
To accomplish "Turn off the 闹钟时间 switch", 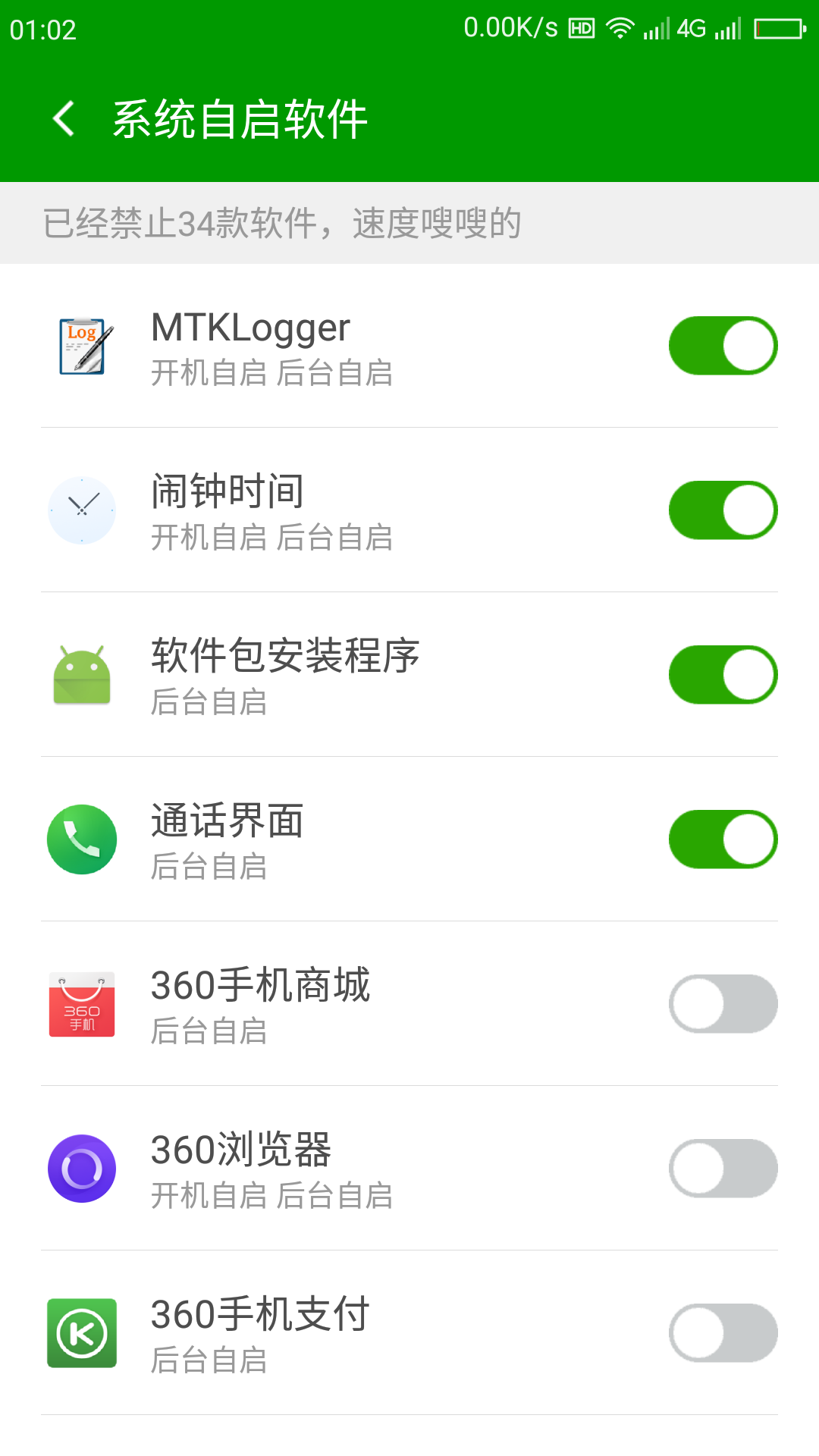I will coord(723,510).
